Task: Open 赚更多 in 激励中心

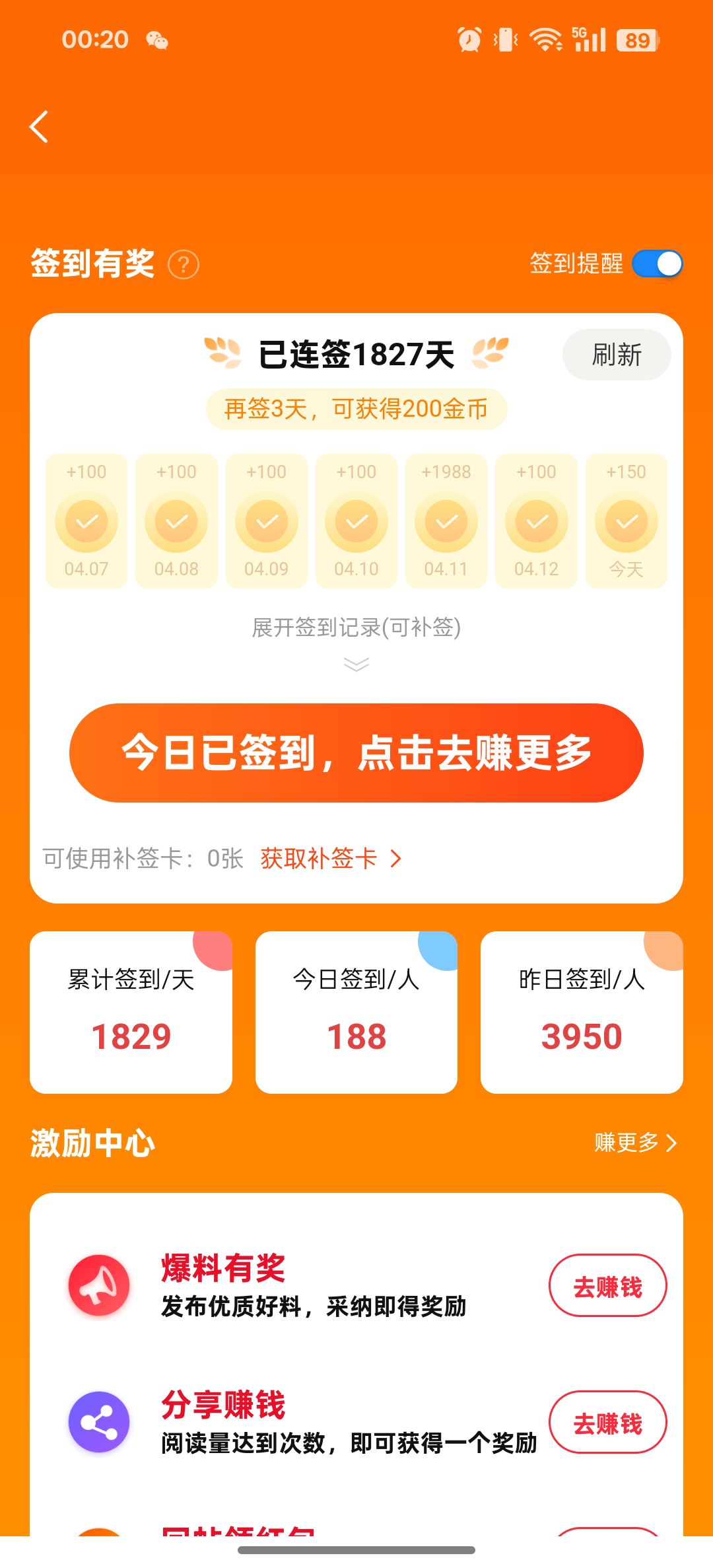Action: (x=636, y=1143)
